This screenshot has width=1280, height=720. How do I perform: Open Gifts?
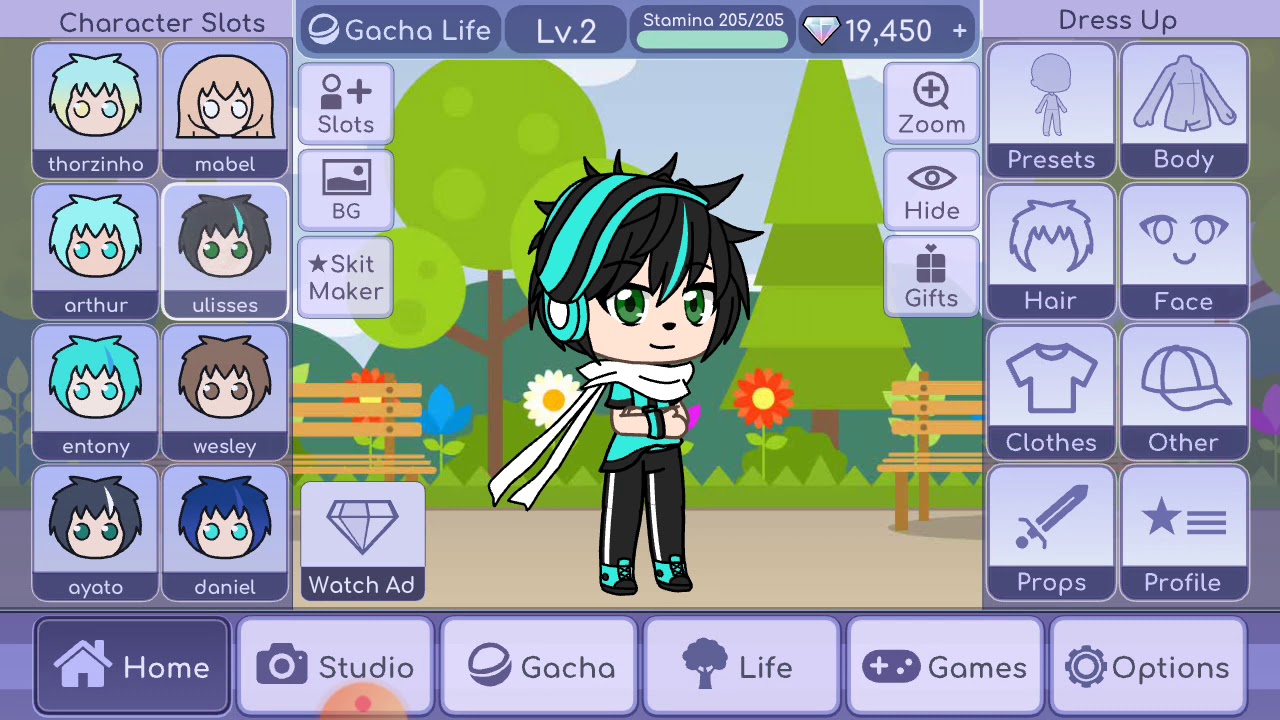click(x=931, y=277)
